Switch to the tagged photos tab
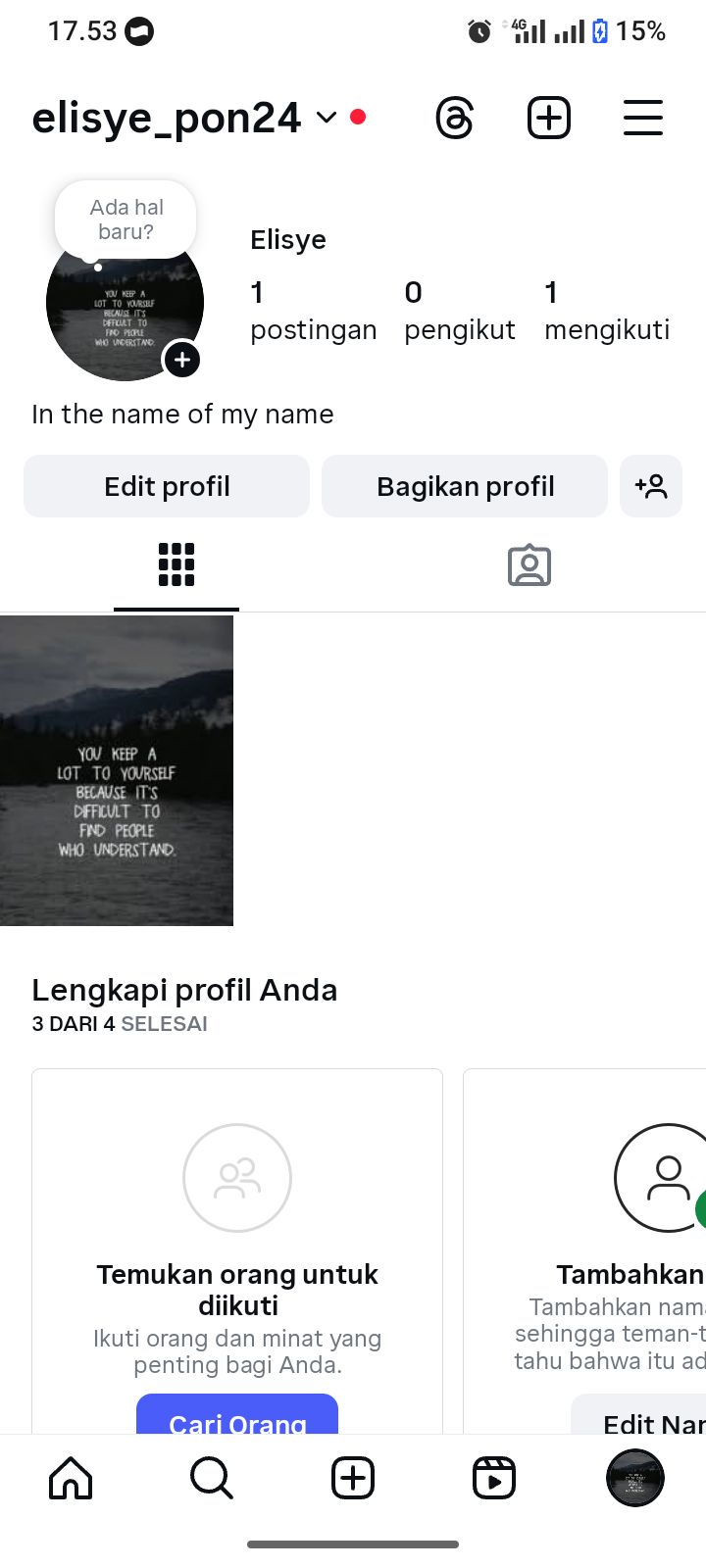The image size is (706, 1568). click(529, 565)
